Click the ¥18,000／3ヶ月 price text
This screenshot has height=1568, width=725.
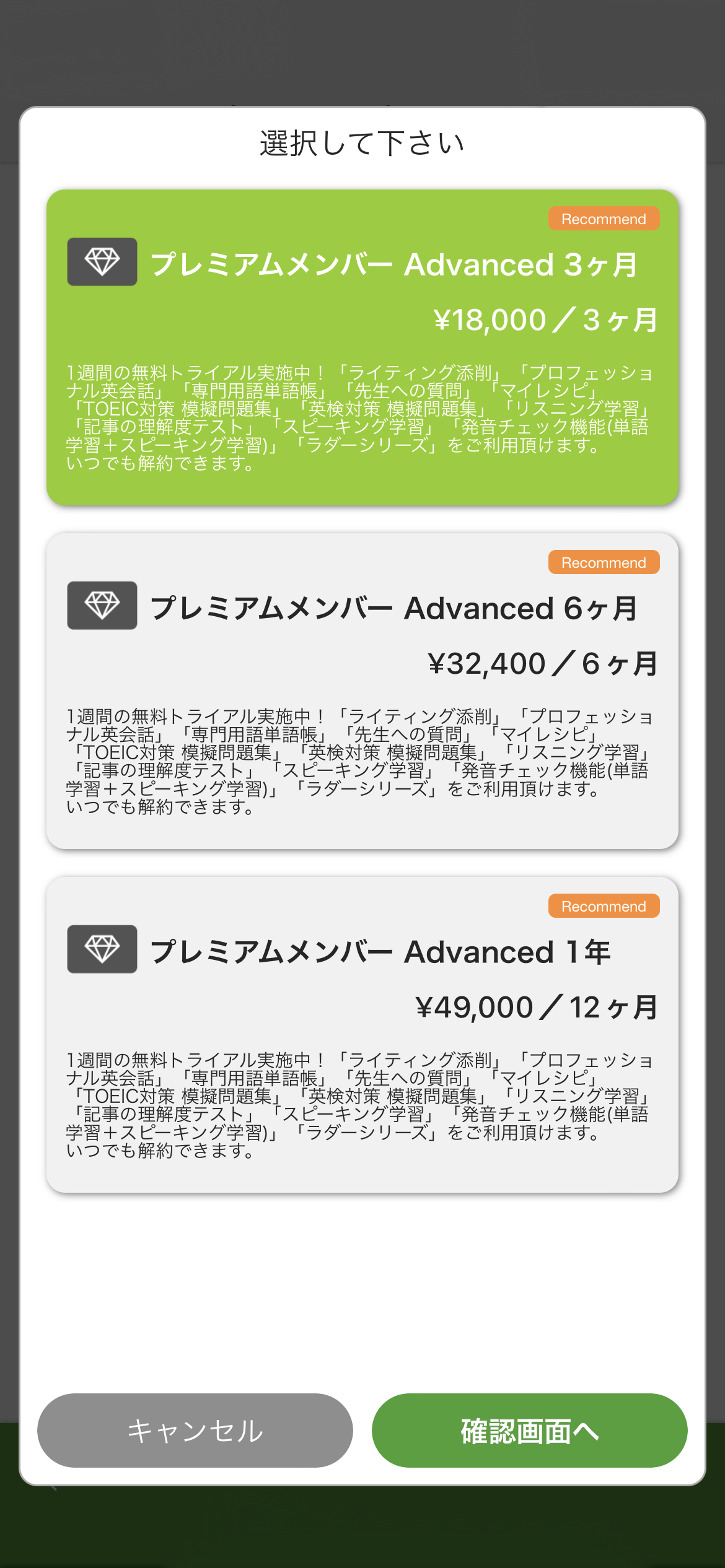[x=545, y=319]
